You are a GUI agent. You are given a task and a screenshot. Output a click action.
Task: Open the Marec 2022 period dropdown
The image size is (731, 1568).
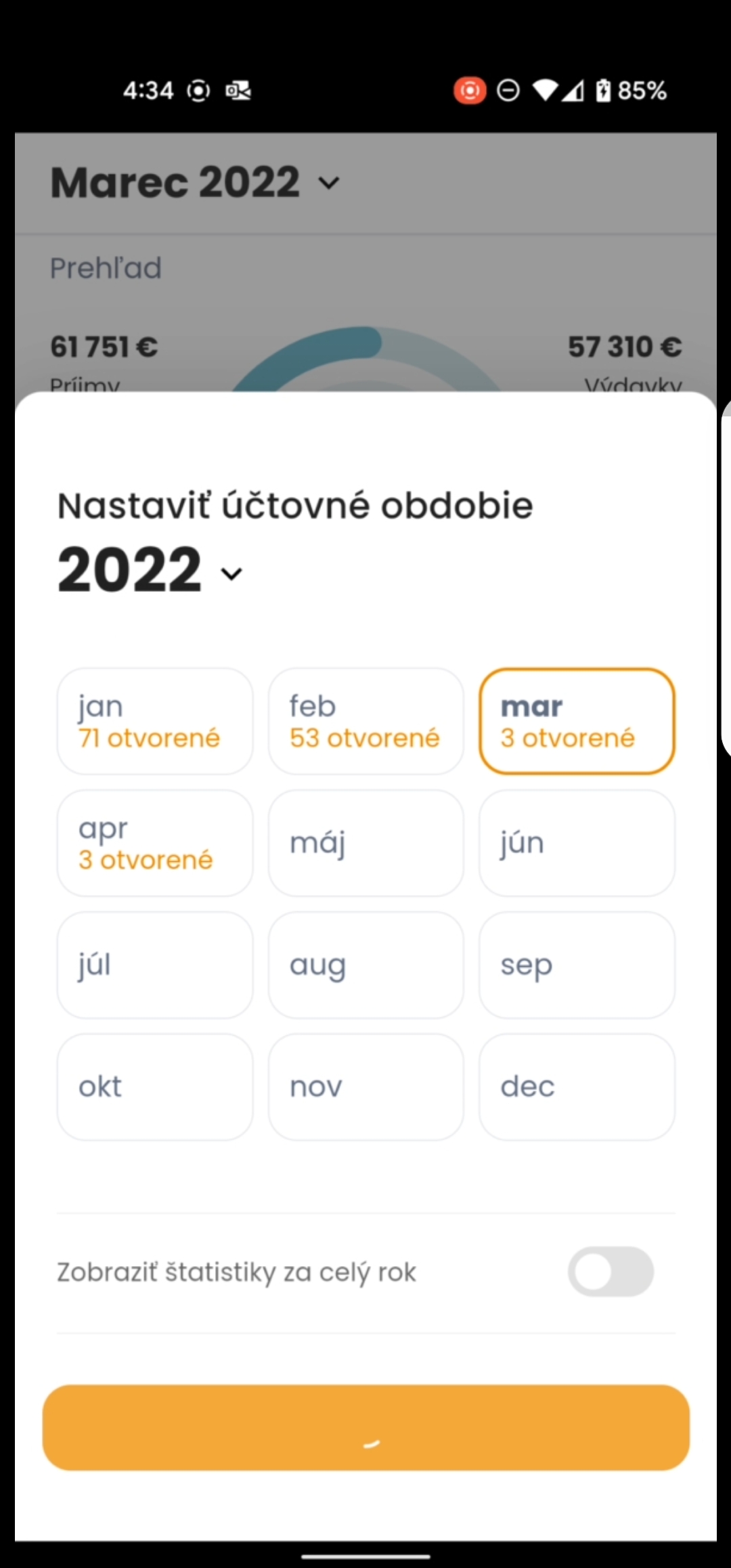pyautogui.click(x=195, y=183)
